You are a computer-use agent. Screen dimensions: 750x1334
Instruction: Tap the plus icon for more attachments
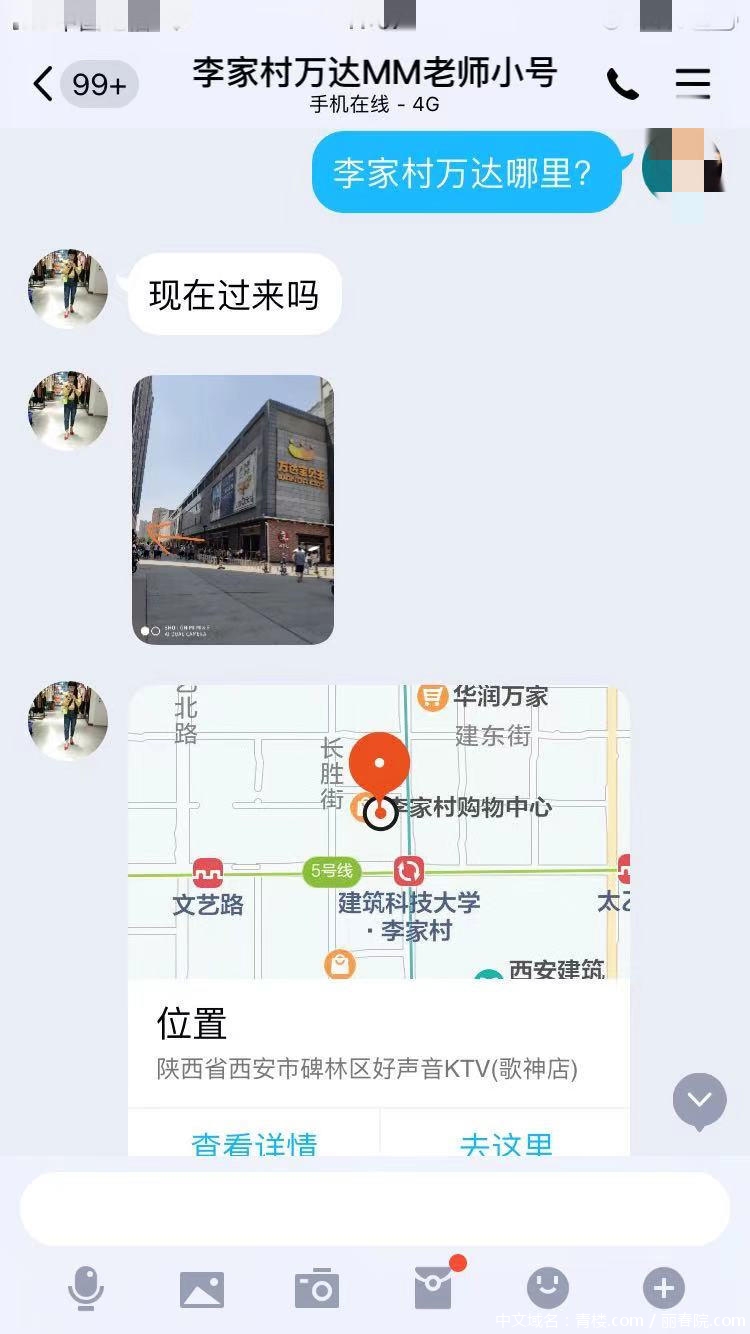(x=663, y=1288)
